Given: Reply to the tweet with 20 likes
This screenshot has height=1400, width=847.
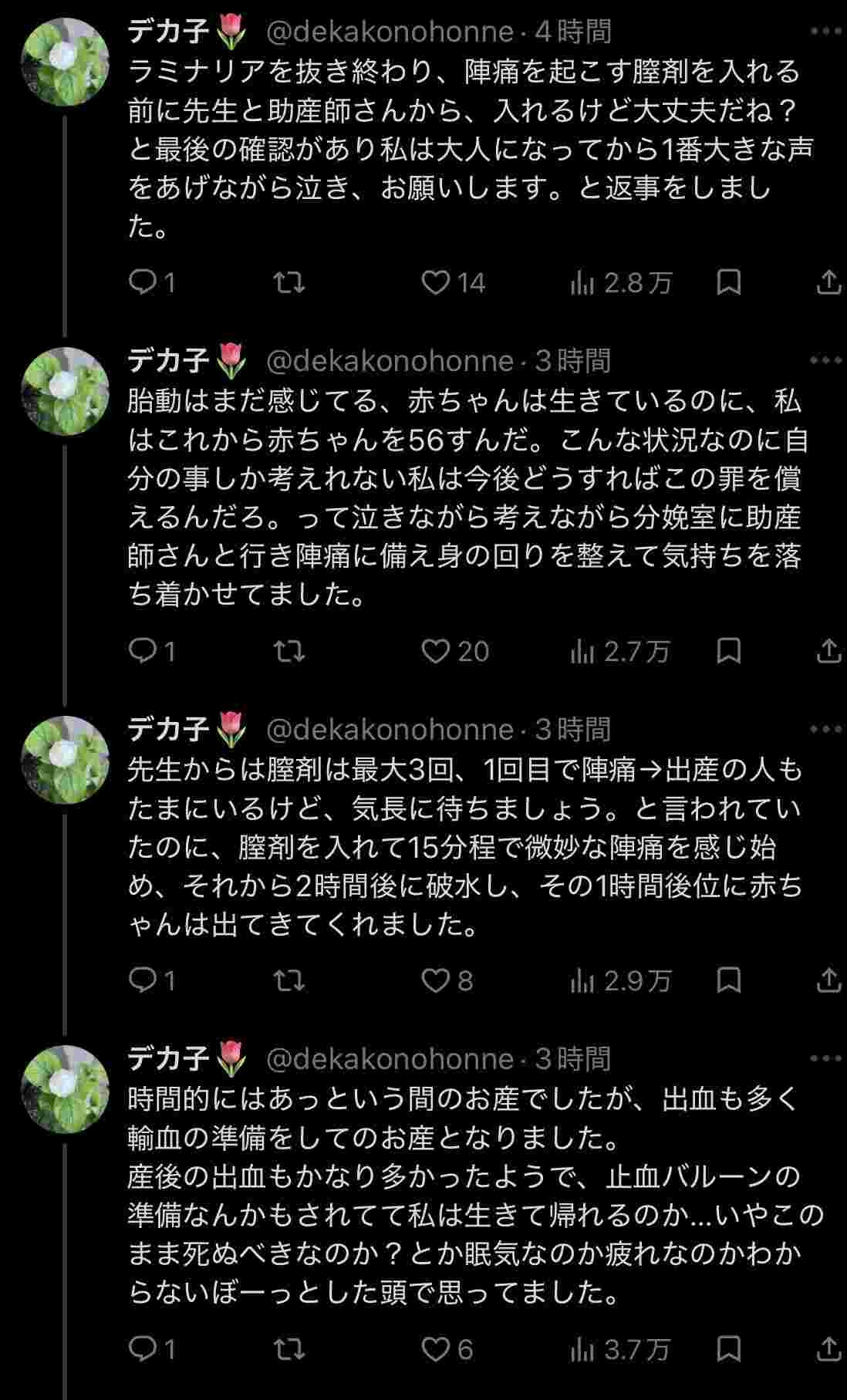Looking at the screenshot, I should coord(143,652).
